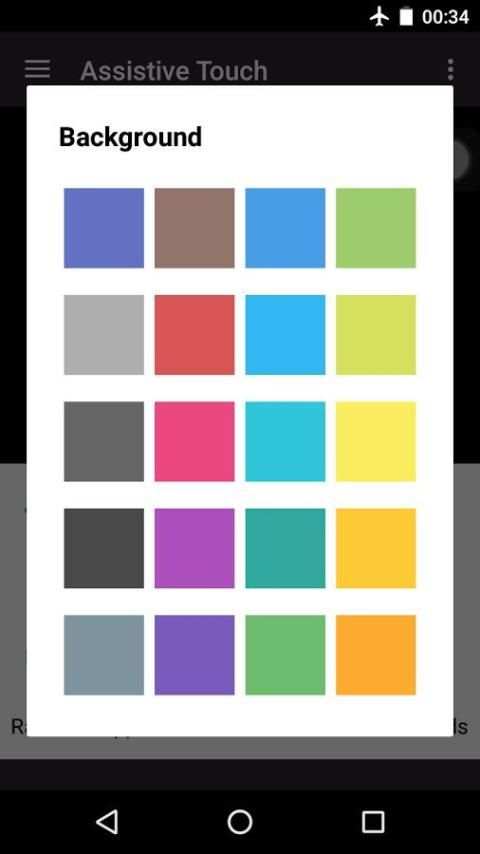The width and height of the screenshot is (480, 854).
Task: Pick the lime green swatch
Action: click(375, 334)
